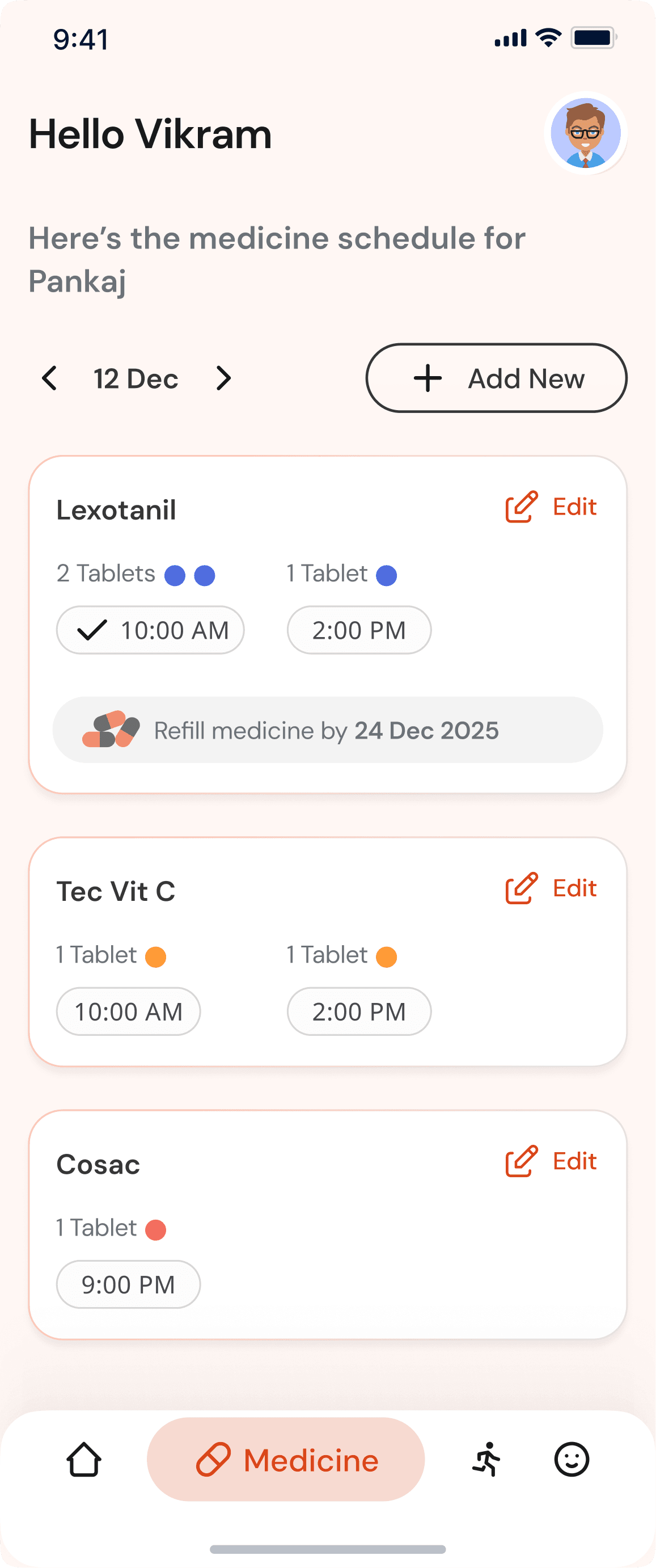
Task: Unmark Lexotanil 10:00 AM dose
Action: coord(150,630)
